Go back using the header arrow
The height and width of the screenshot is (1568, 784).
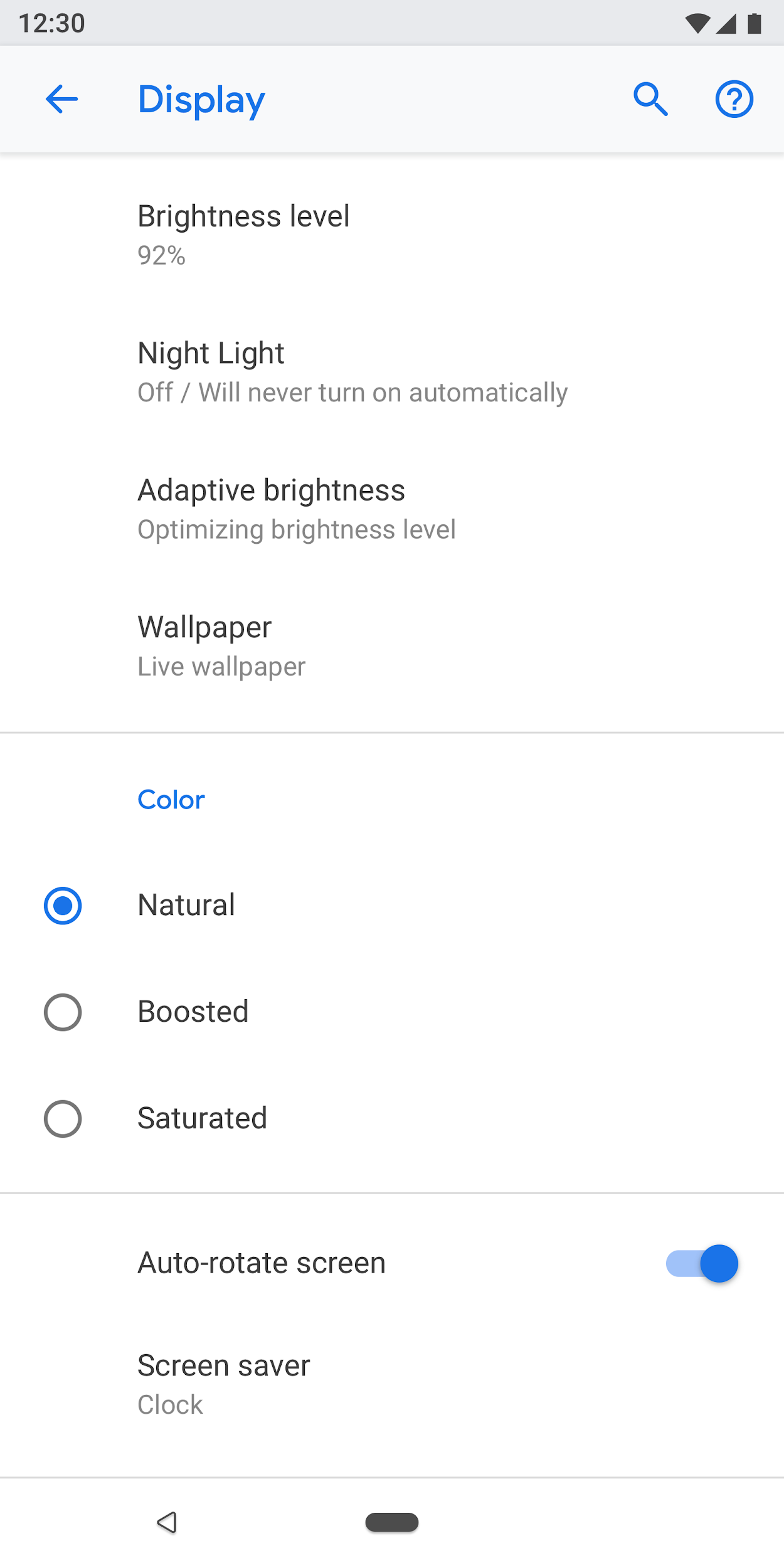61,99
